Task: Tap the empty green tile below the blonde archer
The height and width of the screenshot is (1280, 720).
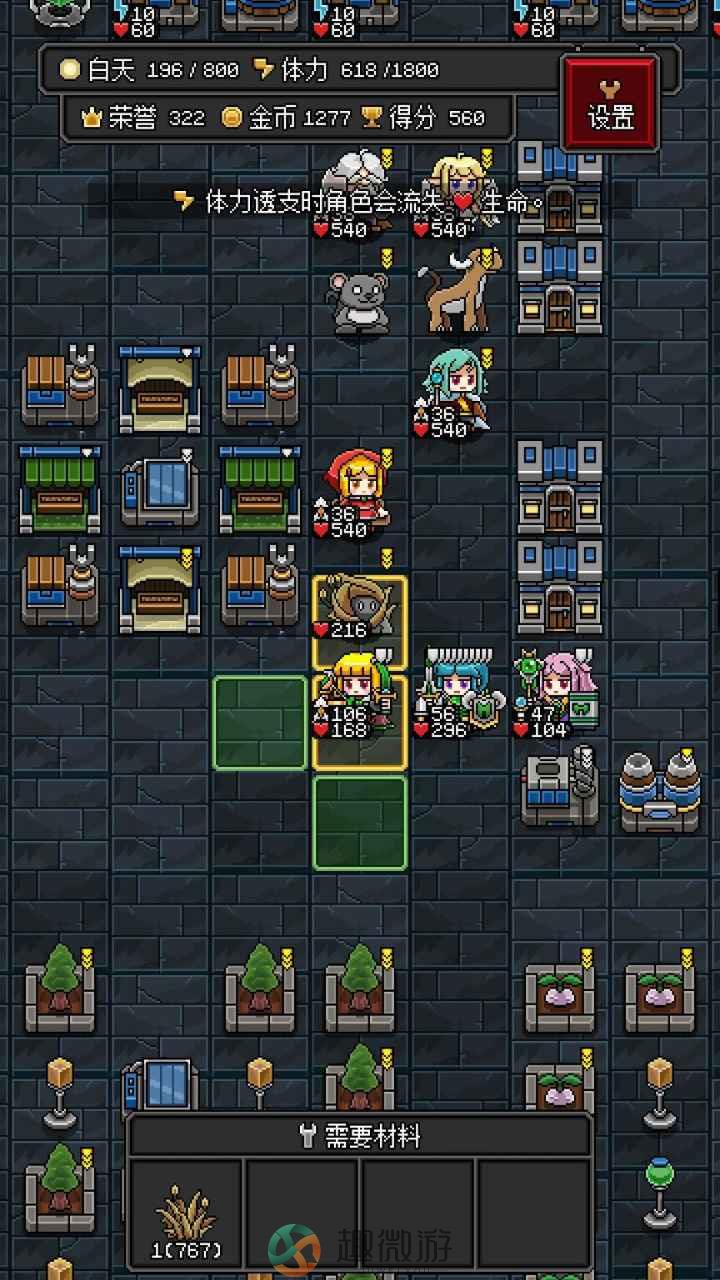Action: coord(360,822)
